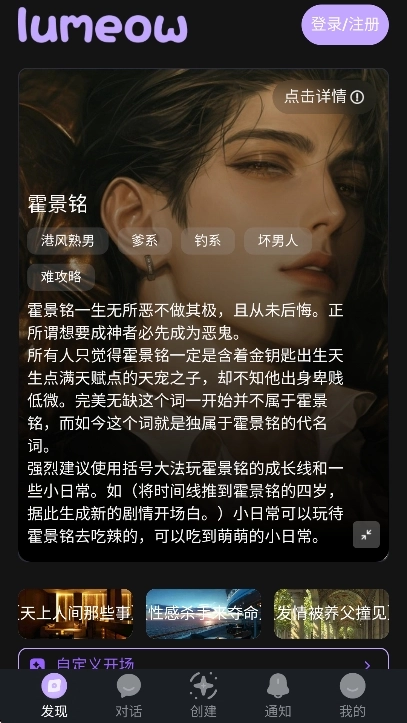Go to the 我的 tab

click(353, 696)
